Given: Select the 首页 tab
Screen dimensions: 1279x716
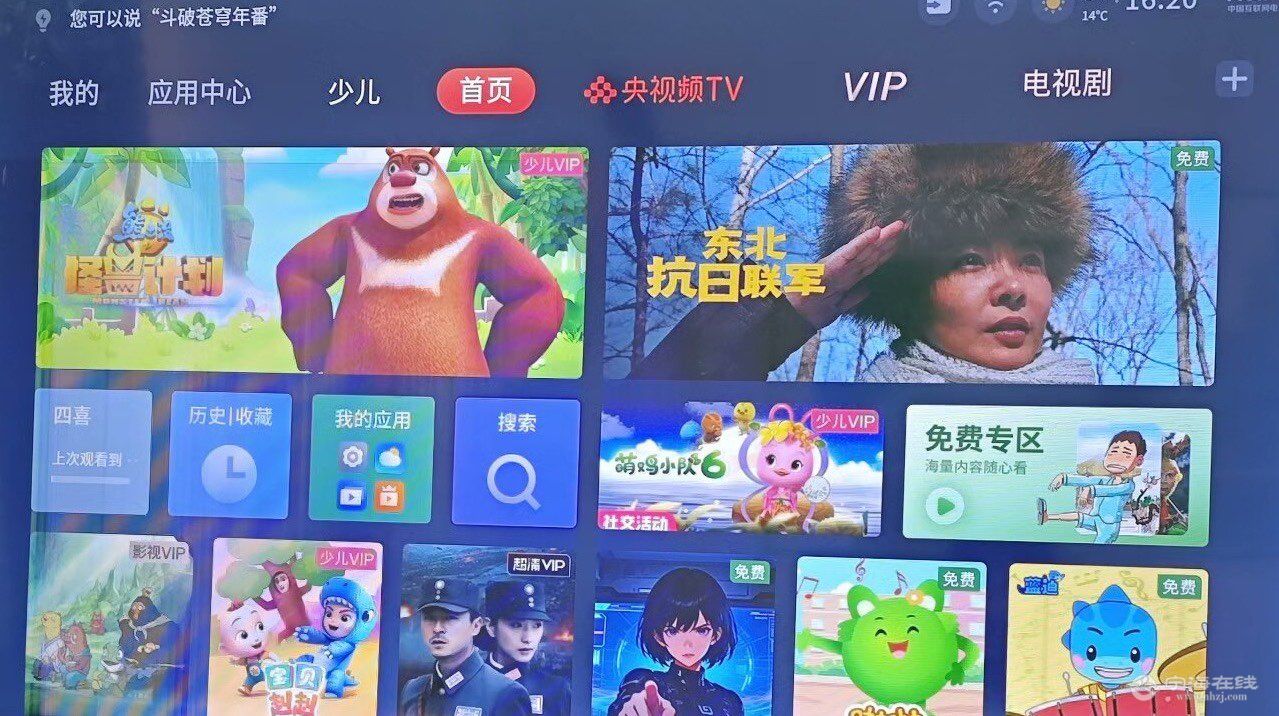Looking at the screenshot, I should coord(486,91).
